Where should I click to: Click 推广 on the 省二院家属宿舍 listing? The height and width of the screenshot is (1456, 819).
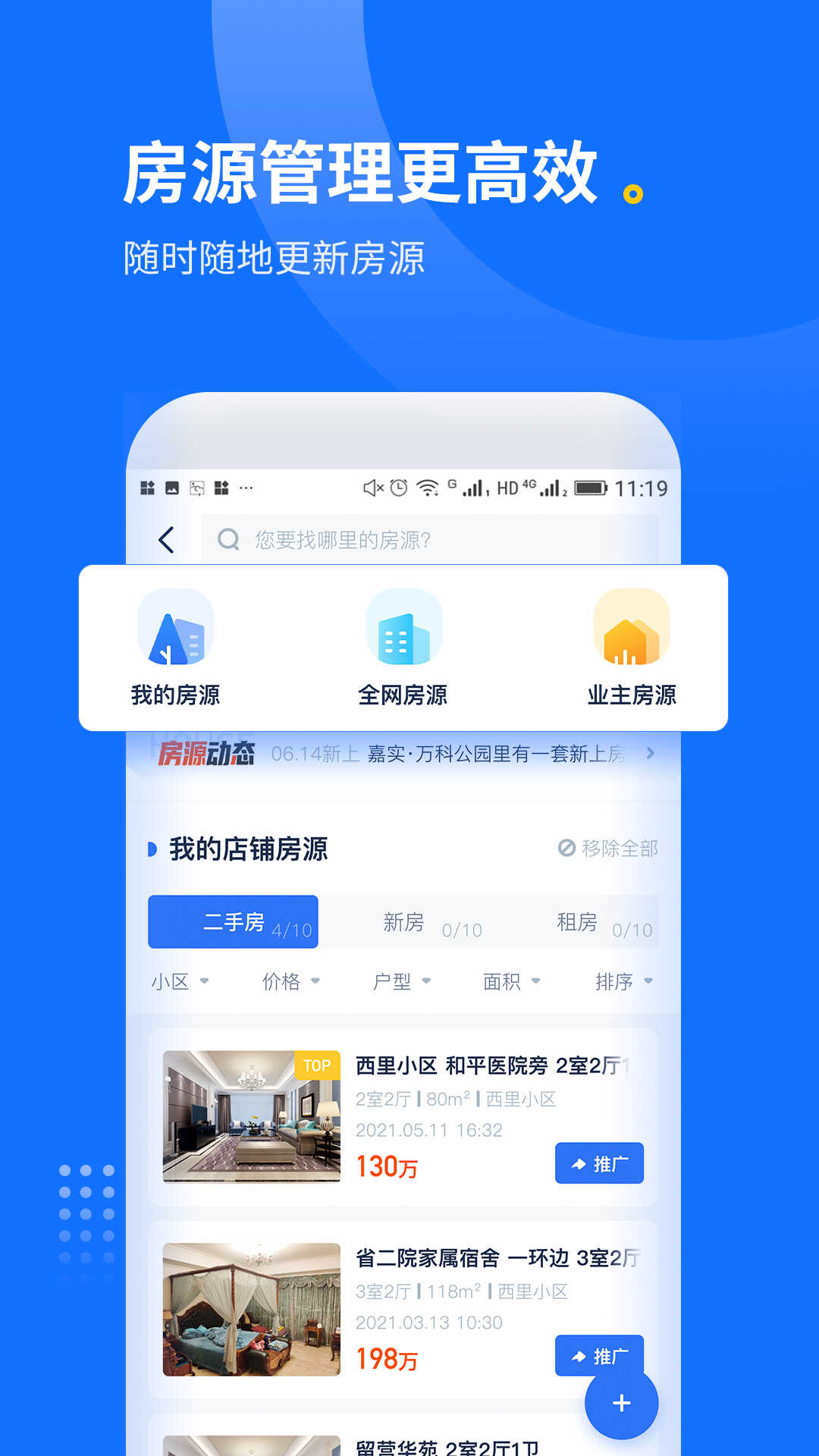pos(598,1356)
